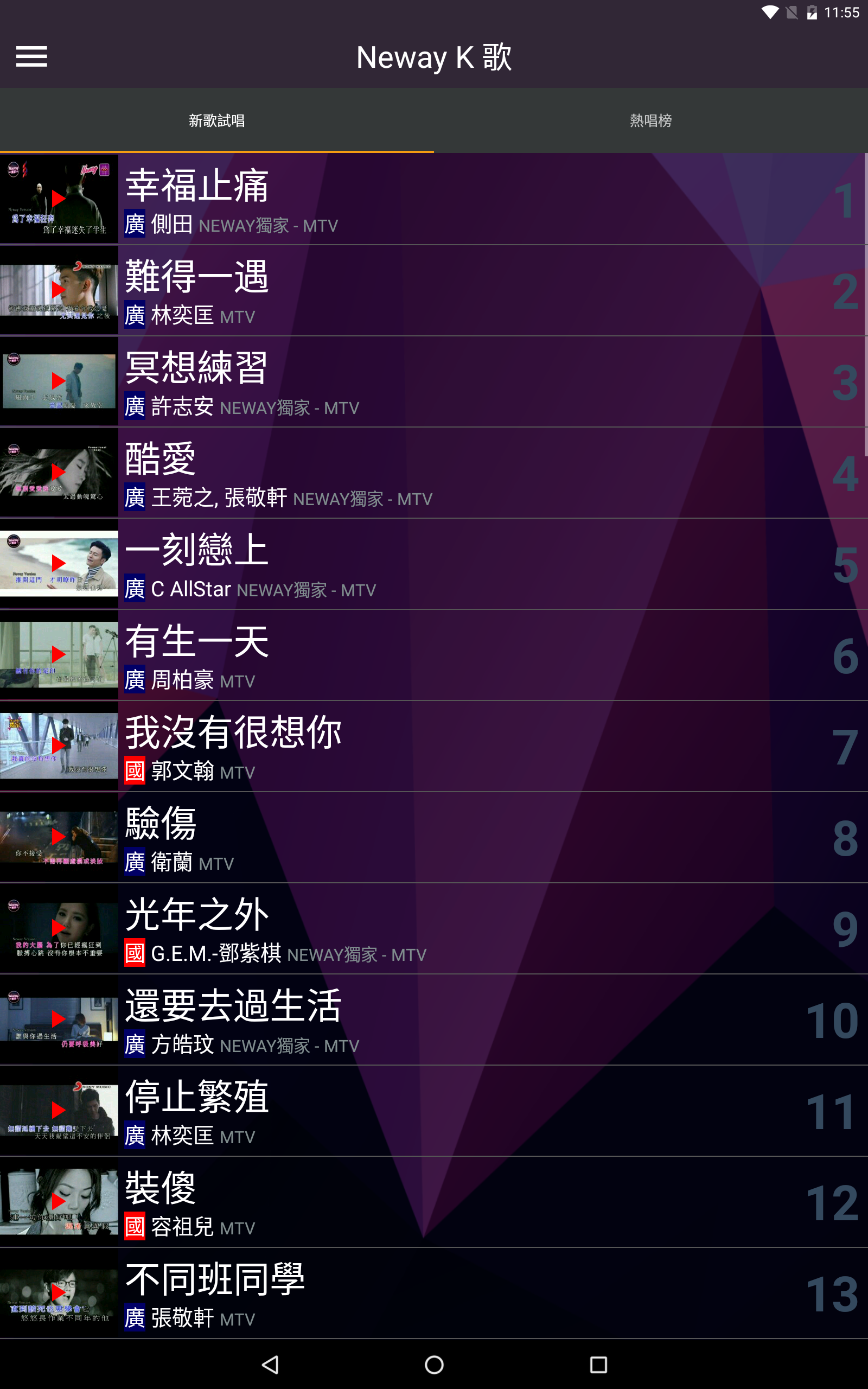Open song 停止繁殖 by 林奕匡

pos(434,1110)
